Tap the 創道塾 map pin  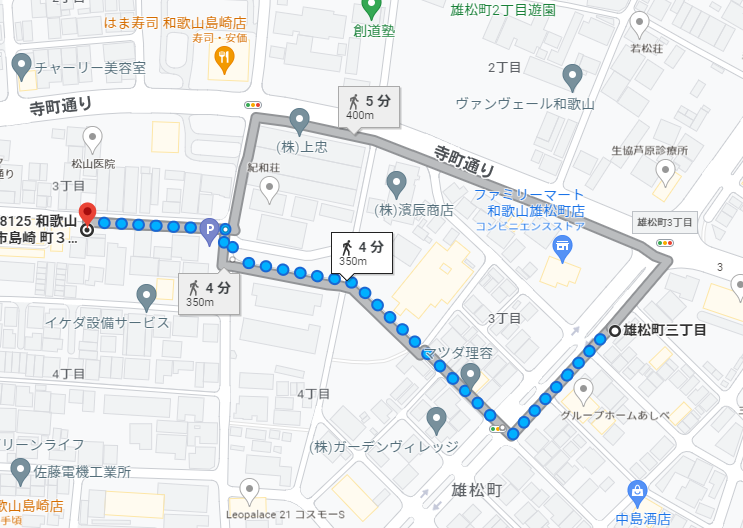click(372, 10)
